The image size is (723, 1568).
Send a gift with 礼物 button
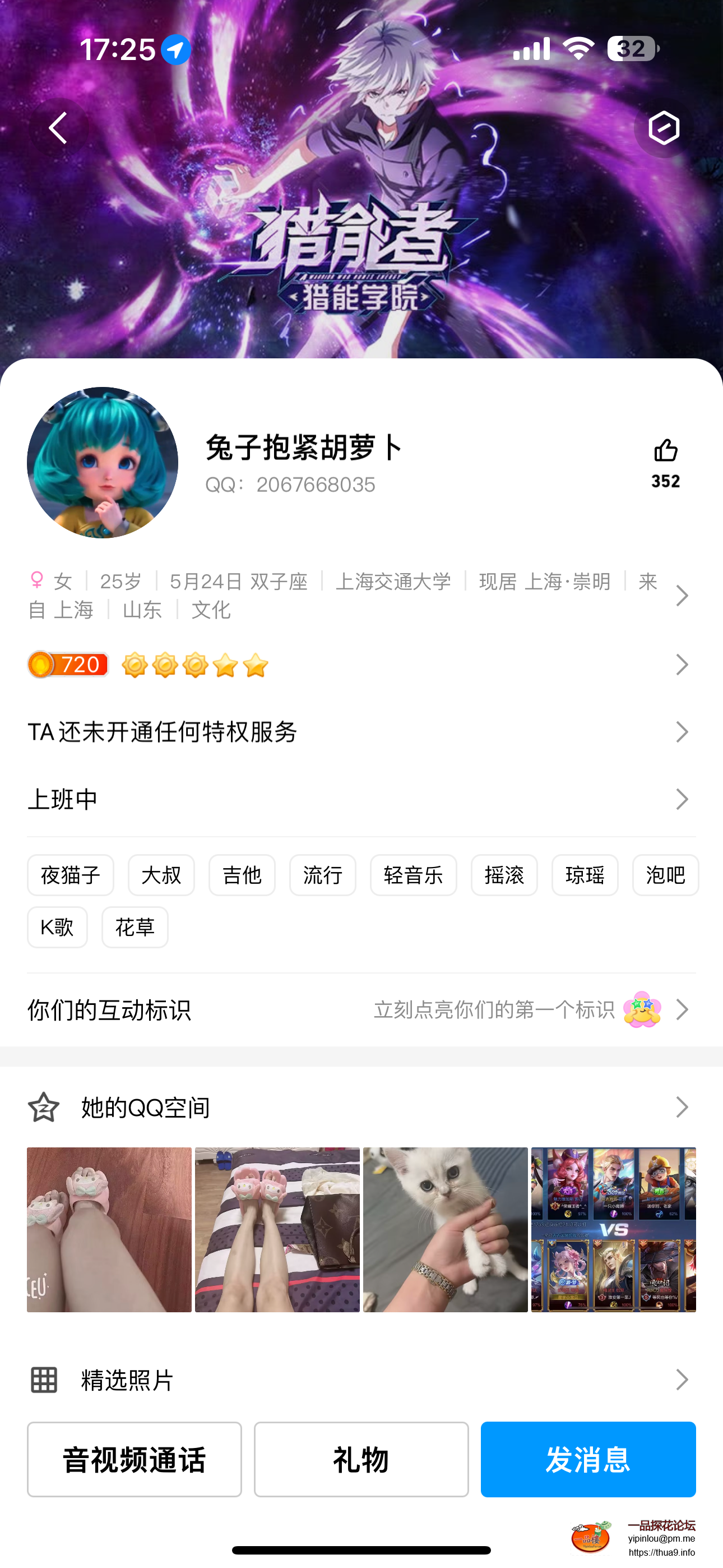pos(361,1460)
